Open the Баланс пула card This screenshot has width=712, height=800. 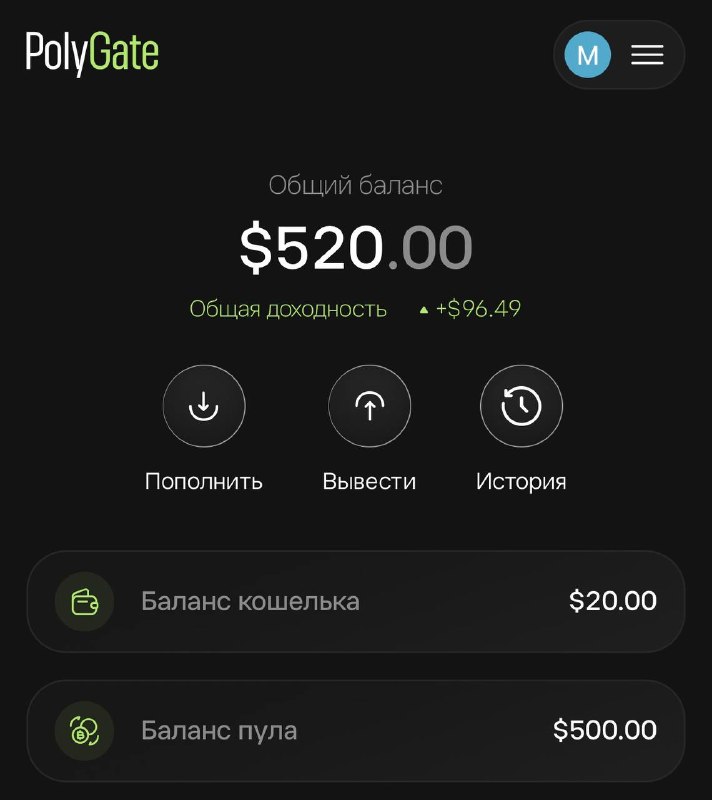pyautogui.click(x=355, y=731)
